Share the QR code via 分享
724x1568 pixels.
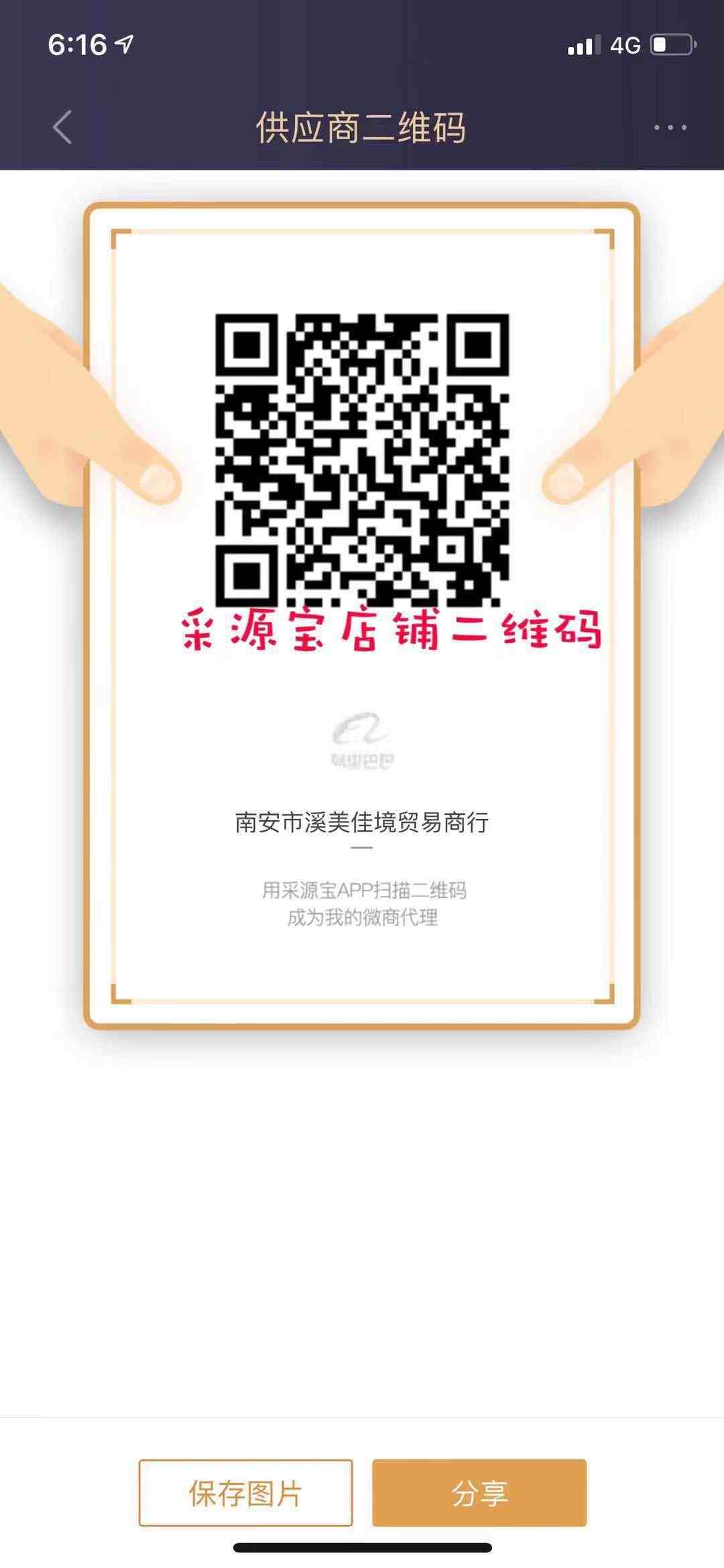click(479, 1493)
